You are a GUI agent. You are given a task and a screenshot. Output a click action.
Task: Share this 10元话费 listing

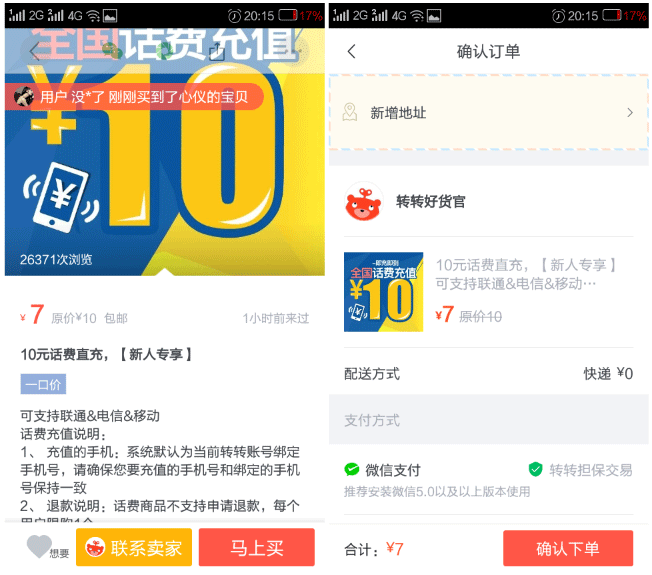216,51
